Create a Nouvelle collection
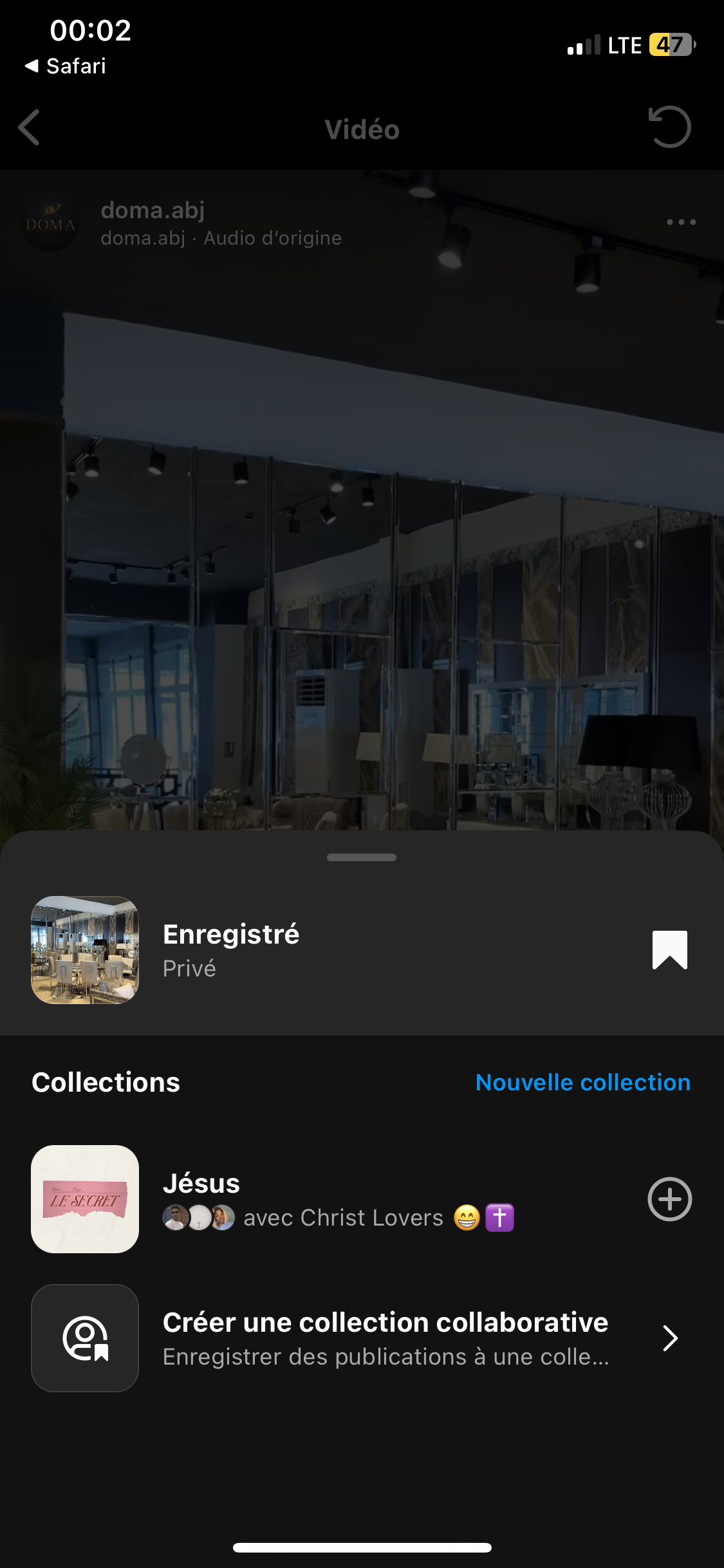 [582, 1083]
